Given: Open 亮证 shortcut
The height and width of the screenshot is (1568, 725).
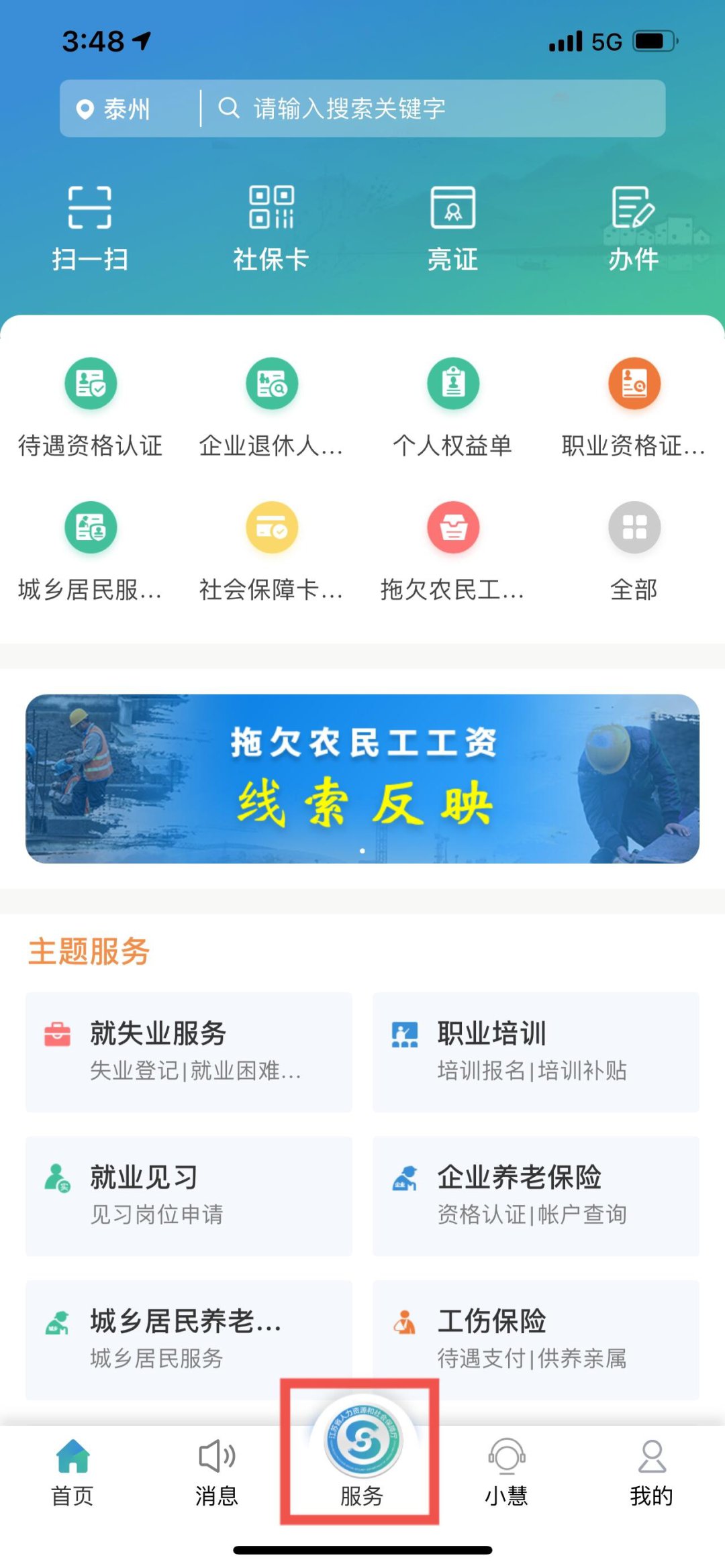Looking at the screenshot, I should point(452,228).
